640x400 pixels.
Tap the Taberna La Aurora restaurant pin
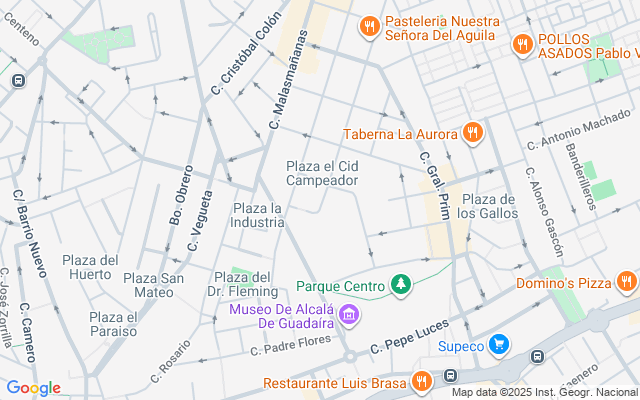(473, 133)
